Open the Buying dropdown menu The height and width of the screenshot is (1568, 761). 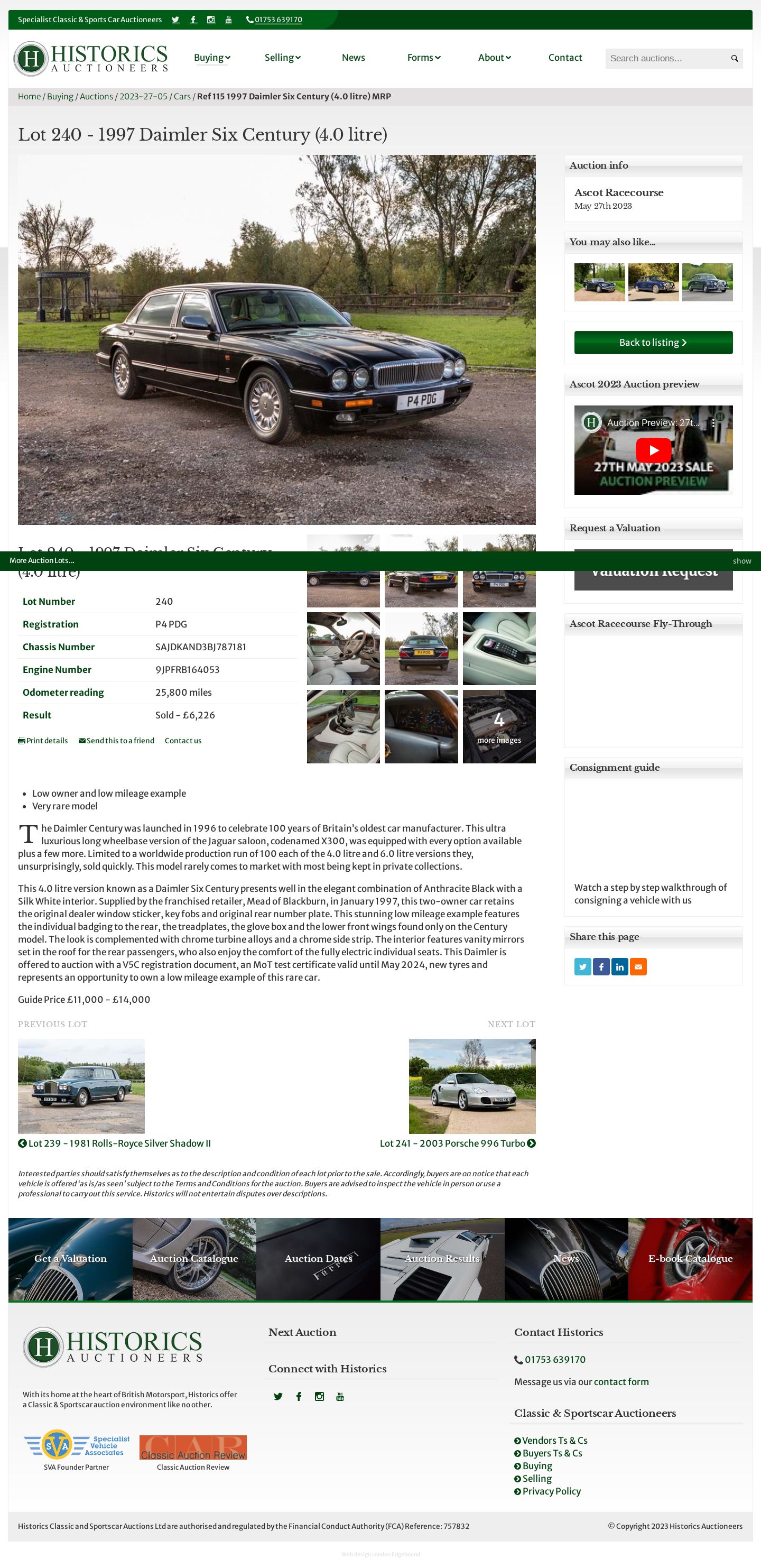pos(212,58)
